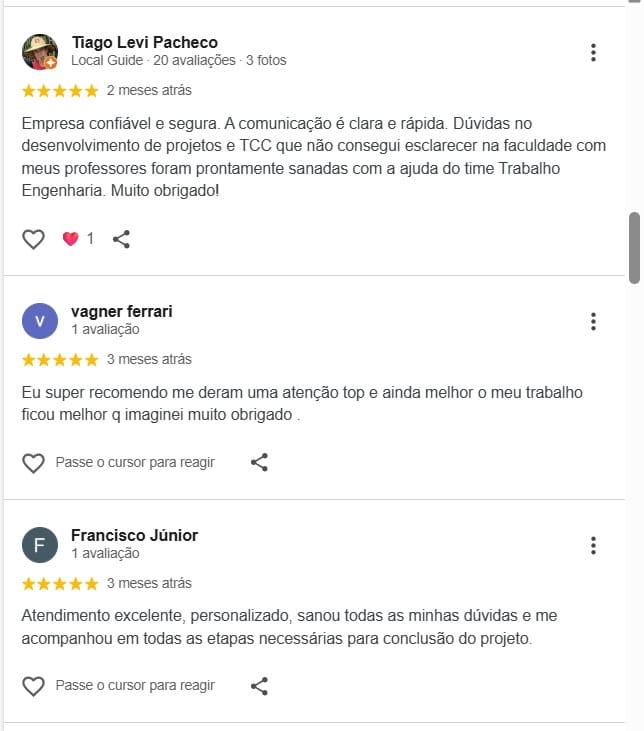Share Tiago Levi Pacheco's review
This screenshot has width=644, height=731.
coord(122,239)
